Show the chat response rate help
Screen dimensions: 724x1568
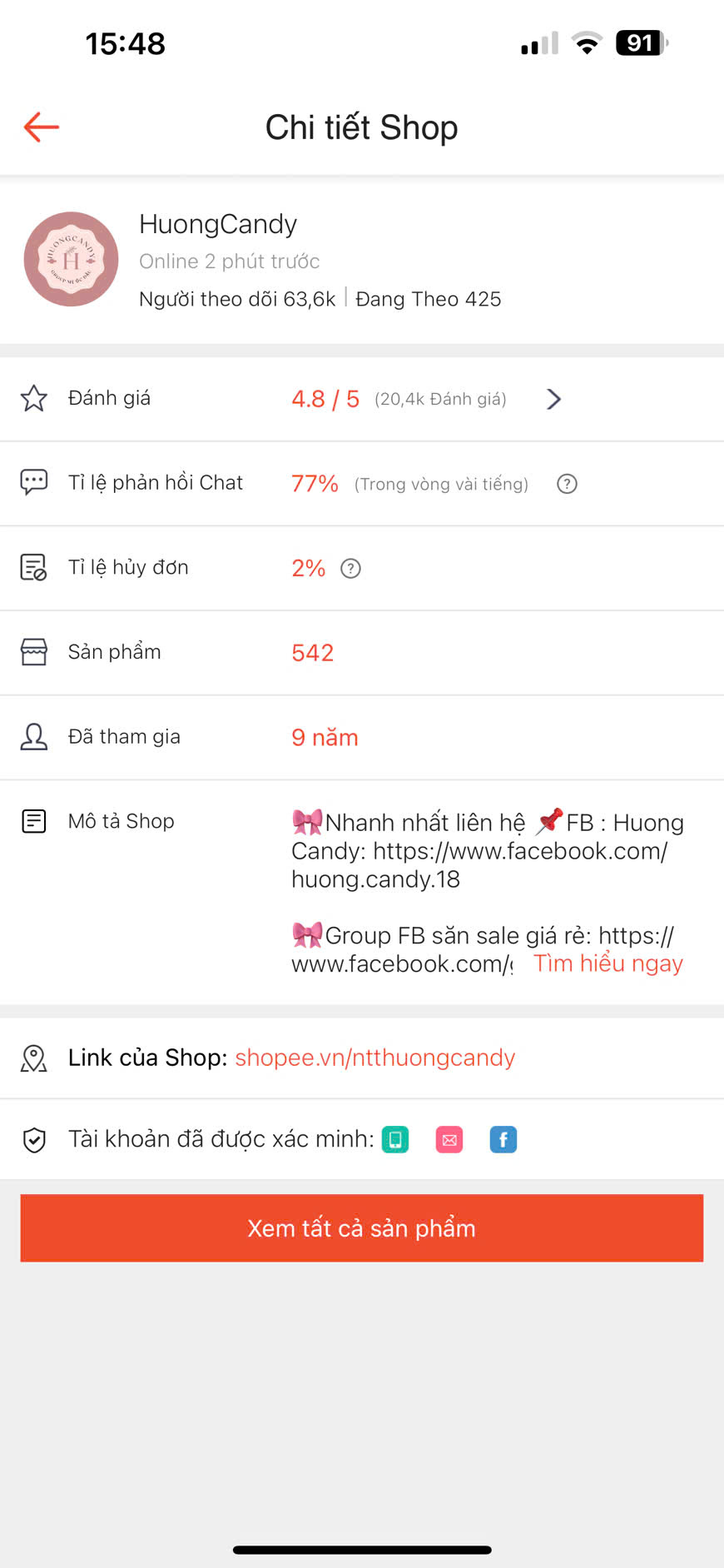pyautogui.click(x=567, y=484)
